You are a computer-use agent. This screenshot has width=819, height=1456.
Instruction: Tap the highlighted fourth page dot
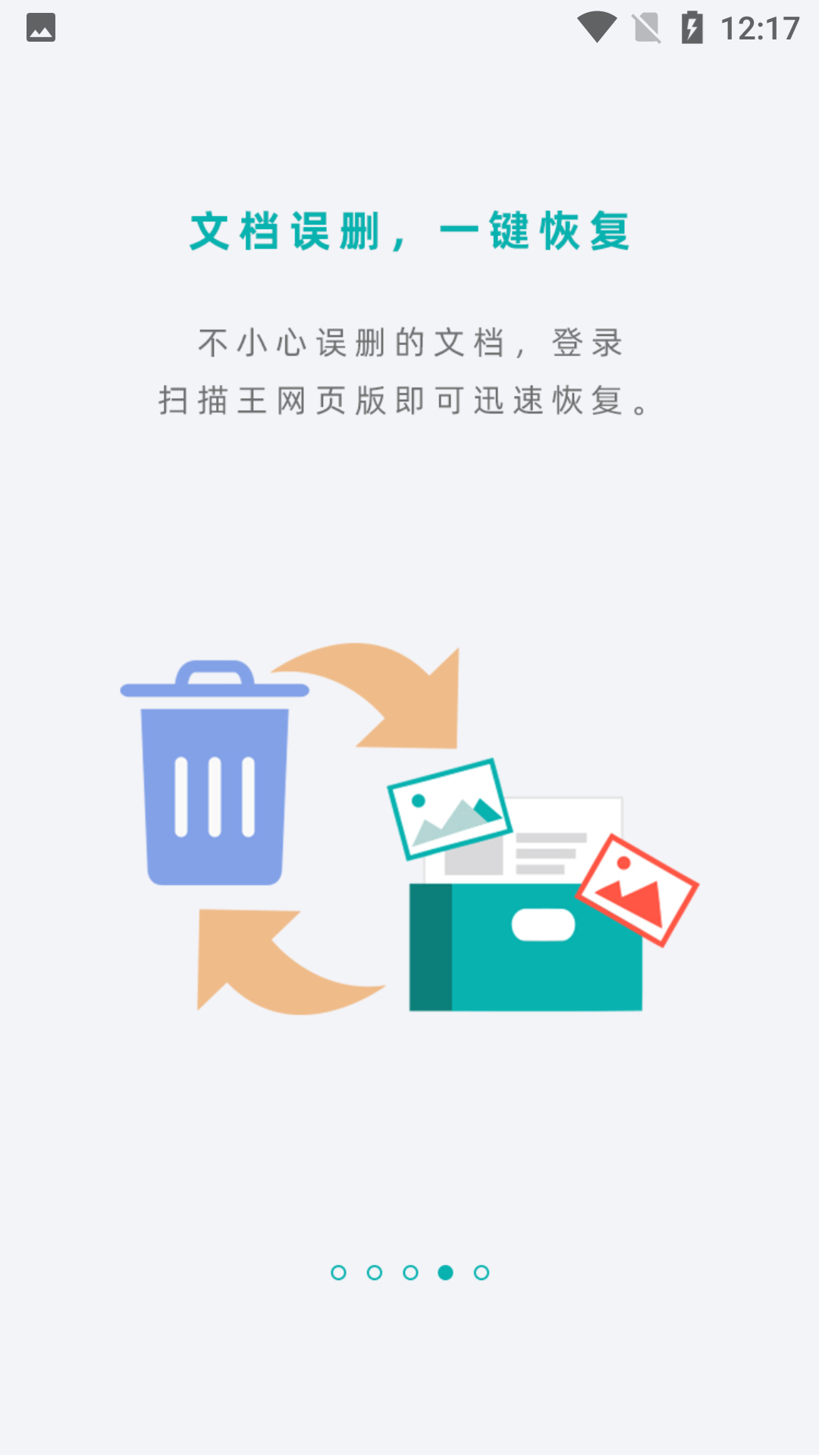coord(446,1272)
